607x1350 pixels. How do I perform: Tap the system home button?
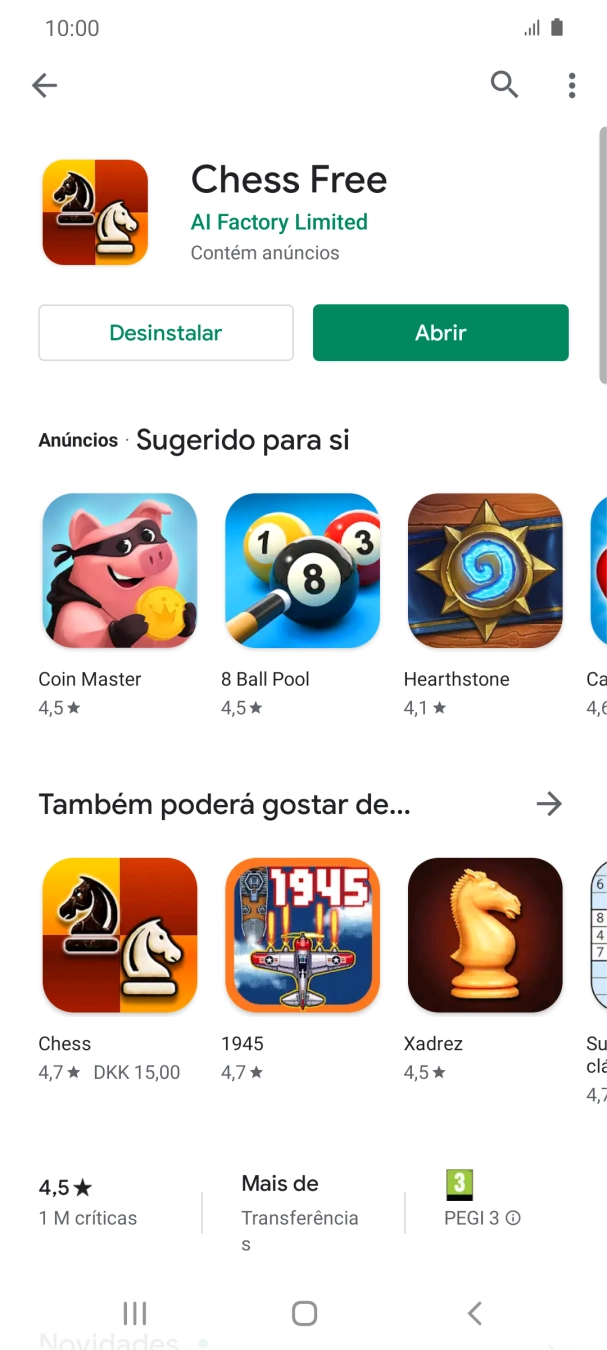click(304, 1313)
